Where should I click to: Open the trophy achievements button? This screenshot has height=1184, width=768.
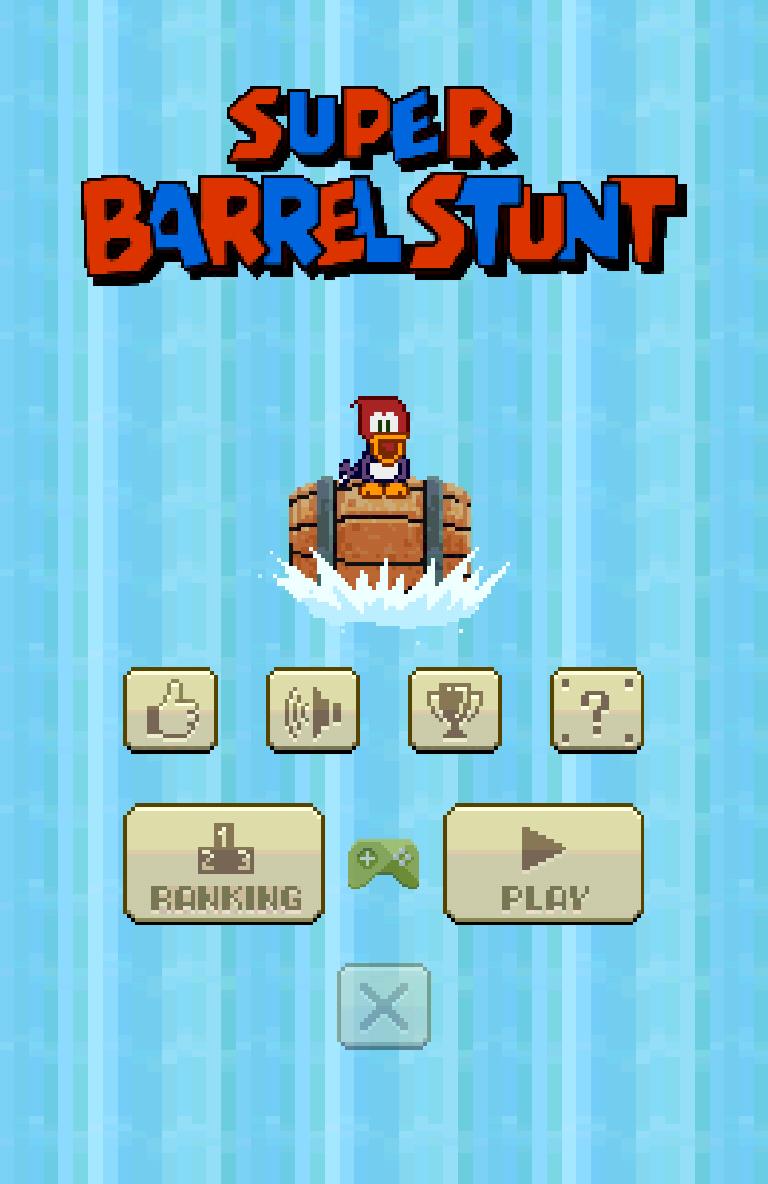(455, 710)
